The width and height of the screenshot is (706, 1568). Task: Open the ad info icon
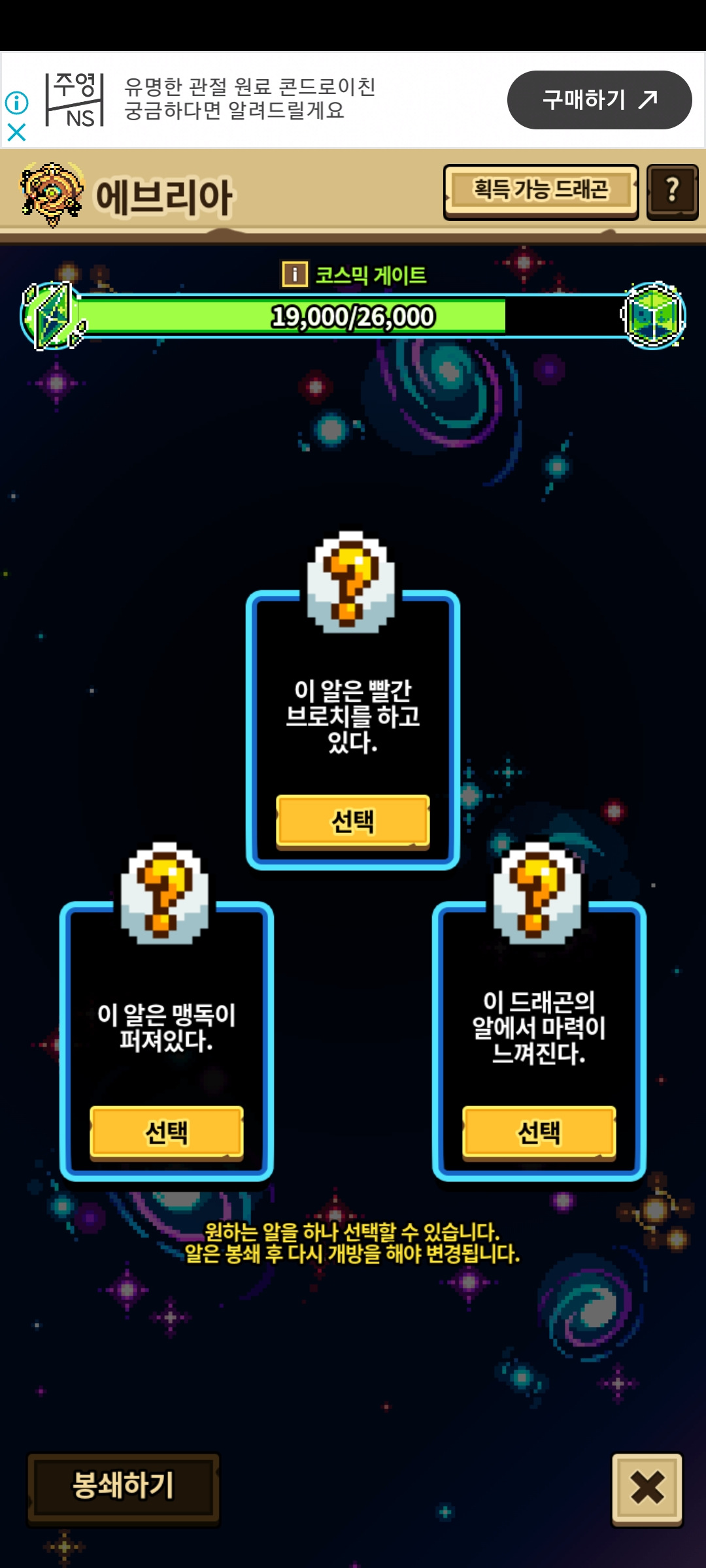pos(16,103)
